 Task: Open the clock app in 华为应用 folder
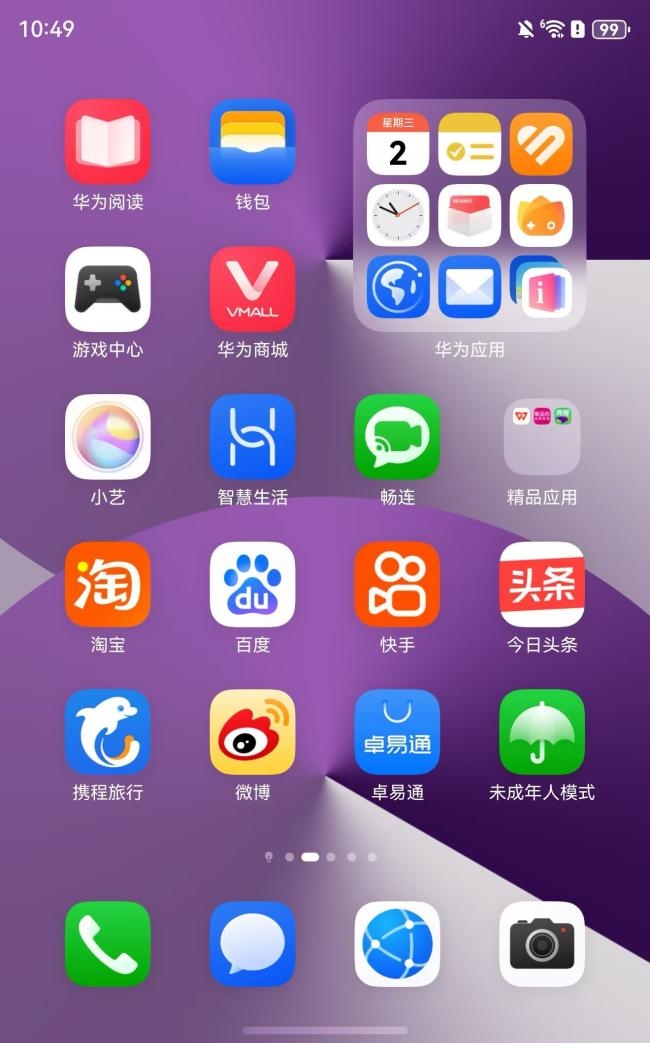click(398, 215)
